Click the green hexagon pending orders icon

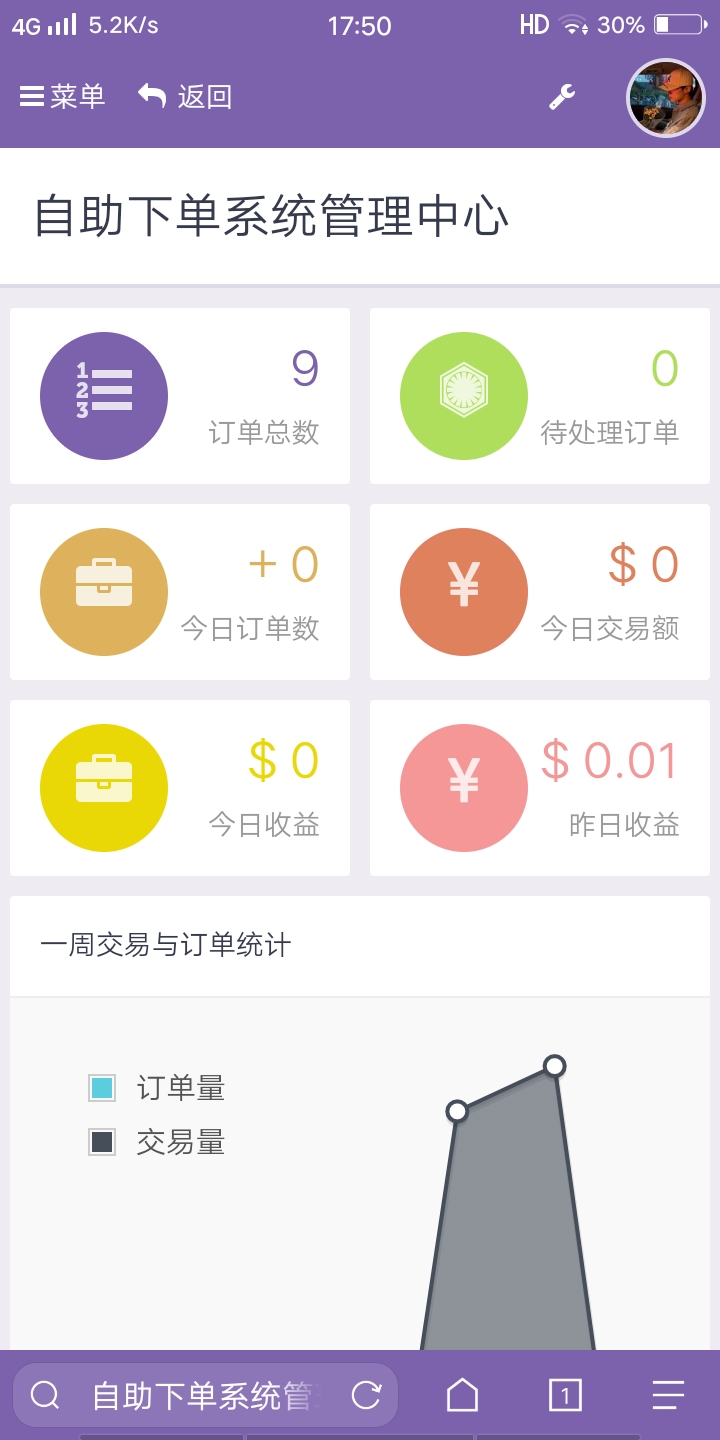pyautogui.click(x=463, y=394)
